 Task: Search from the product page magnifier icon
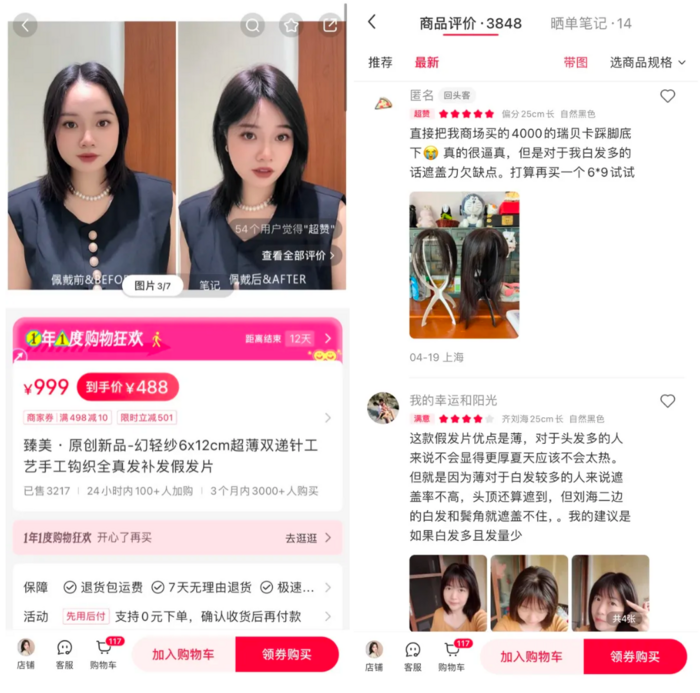pyautogui.click(x=253, y=25)
